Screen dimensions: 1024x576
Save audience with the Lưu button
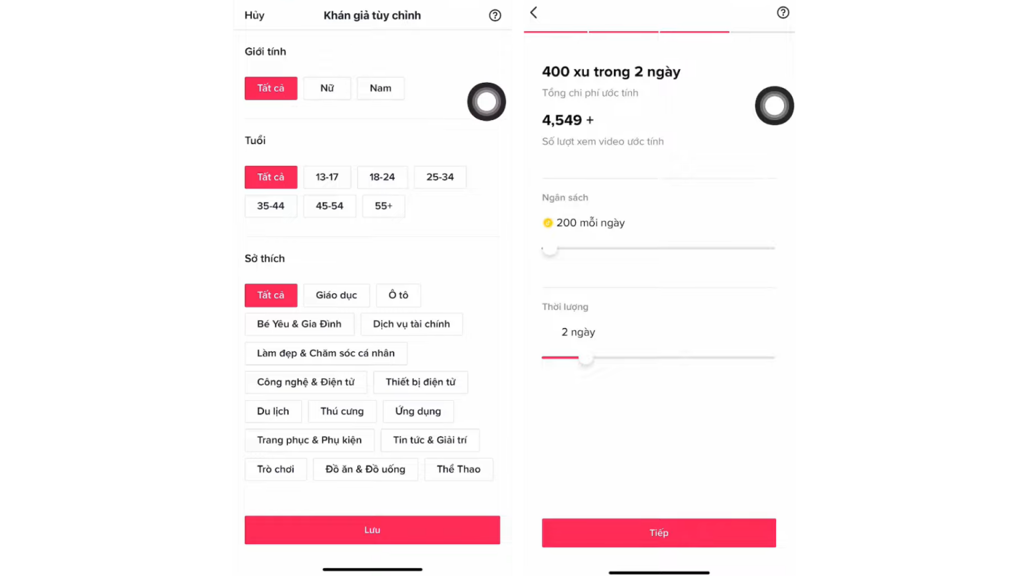click(372, 530)
